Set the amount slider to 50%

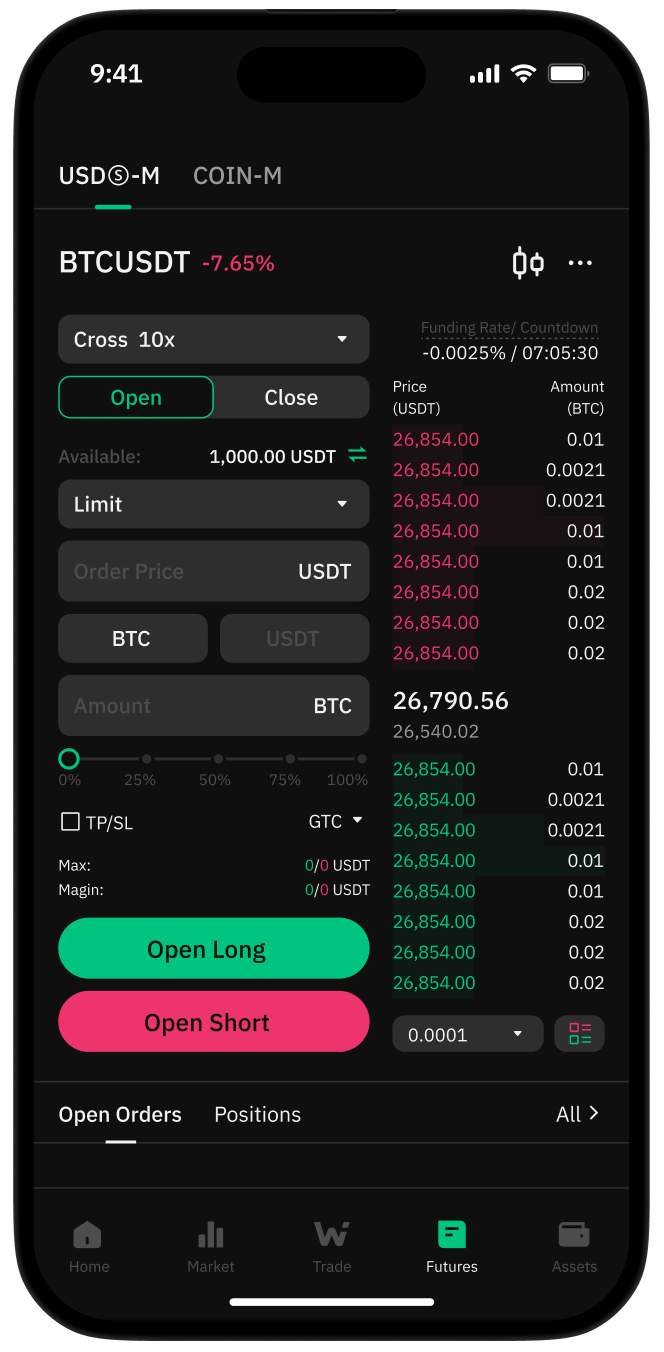tap(218, 760)
